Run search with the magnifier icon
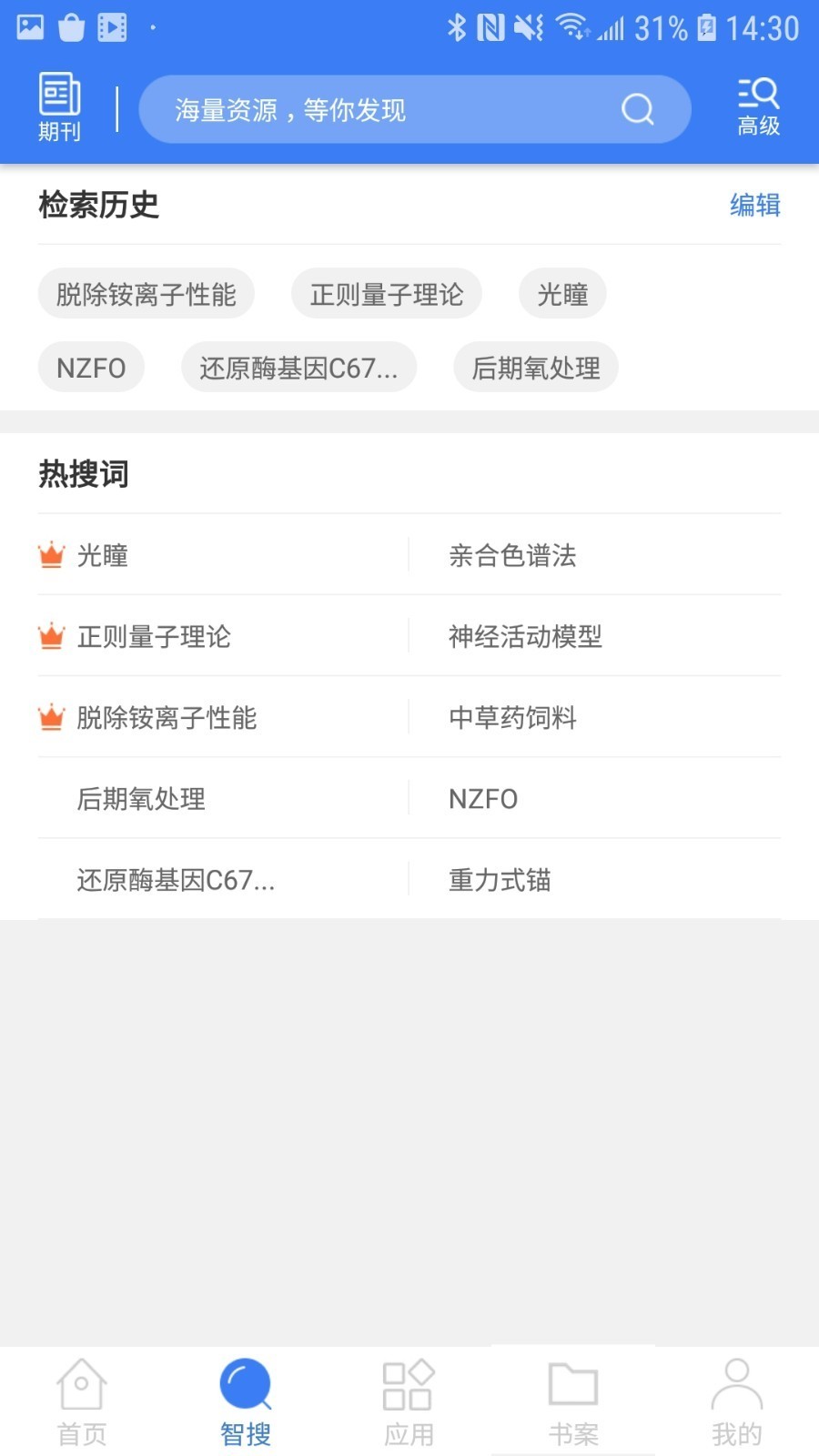Image resolution: width=819 pixels, height=1456 pixels. [638, 110]
